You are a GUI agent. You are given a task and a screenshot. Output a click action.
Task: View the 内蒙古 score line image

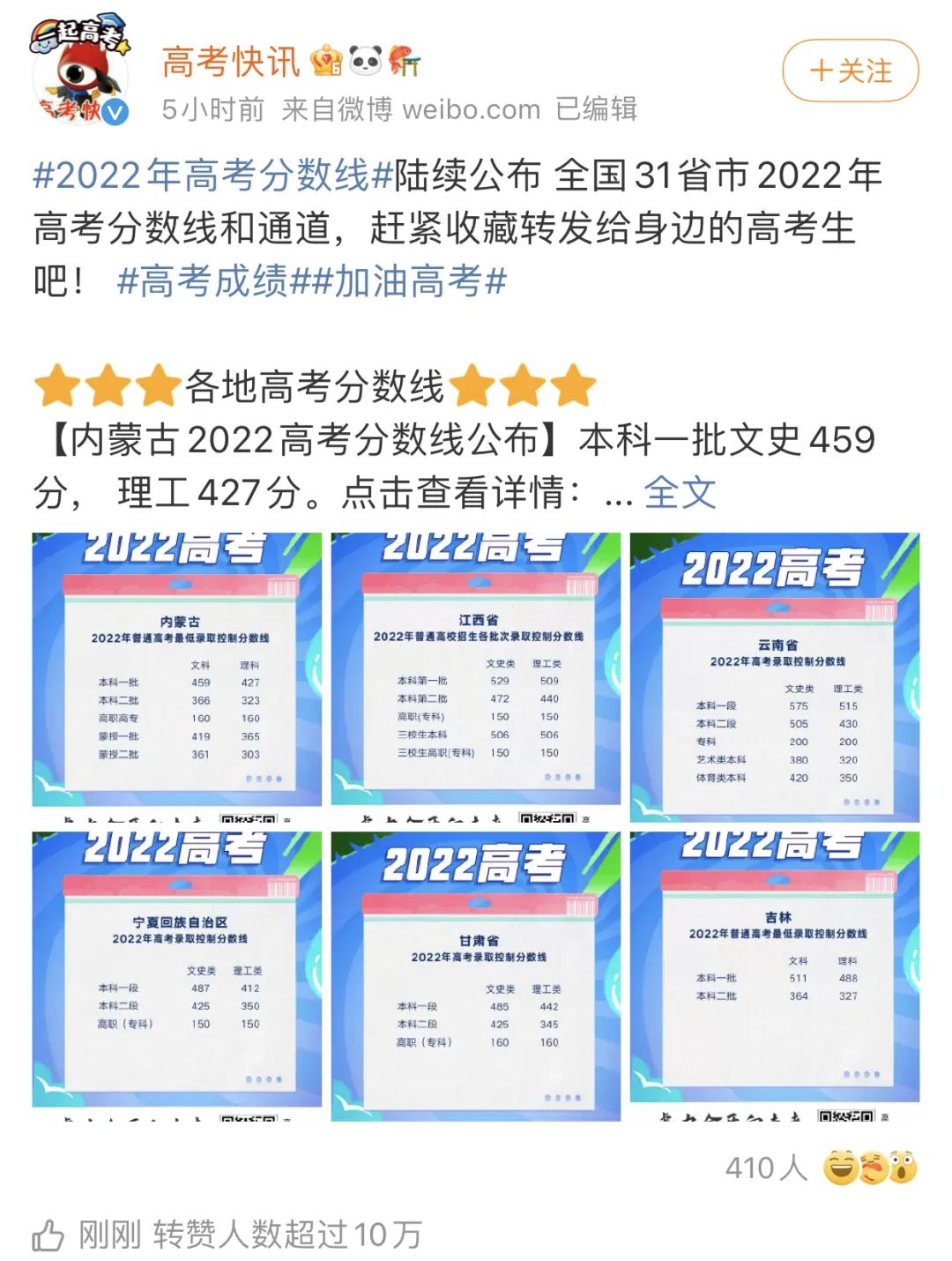(176, 669)
